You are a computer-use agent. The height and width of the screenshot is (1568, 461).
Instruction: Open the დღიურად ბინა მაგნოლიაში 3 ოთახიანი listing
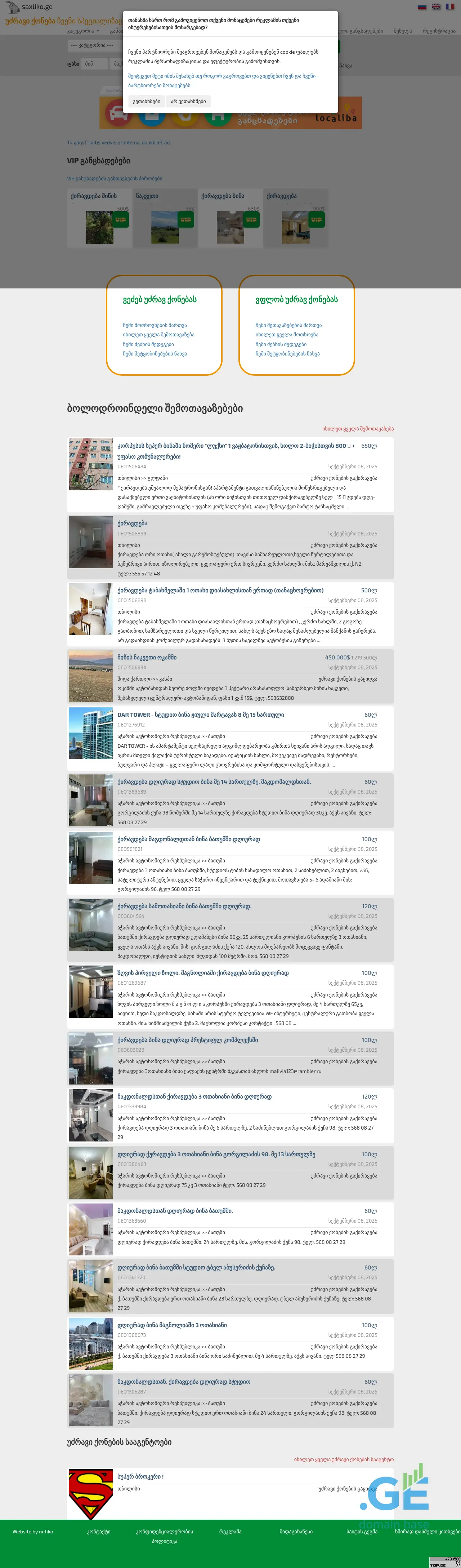171,1325
